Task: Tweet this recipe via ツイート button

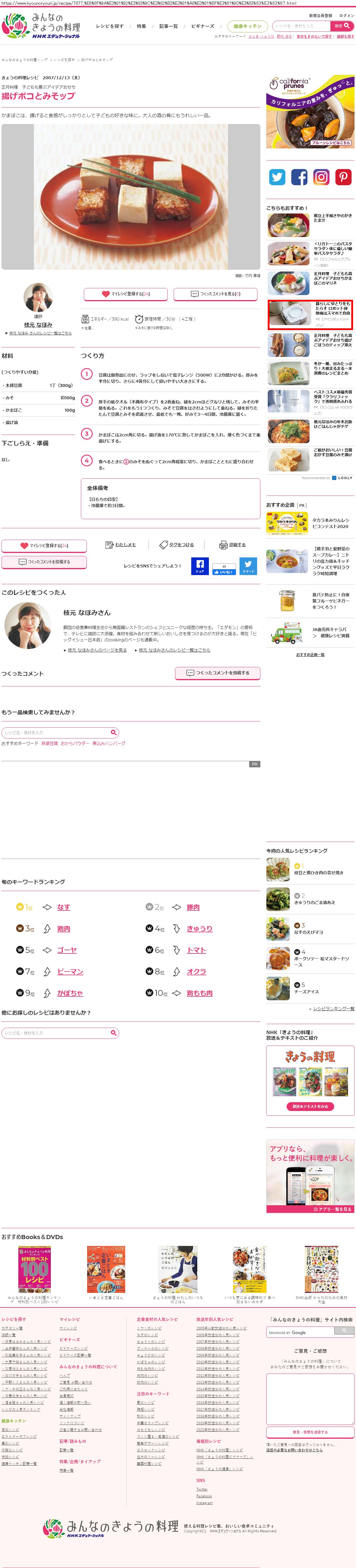Action: tap(248, 565)
